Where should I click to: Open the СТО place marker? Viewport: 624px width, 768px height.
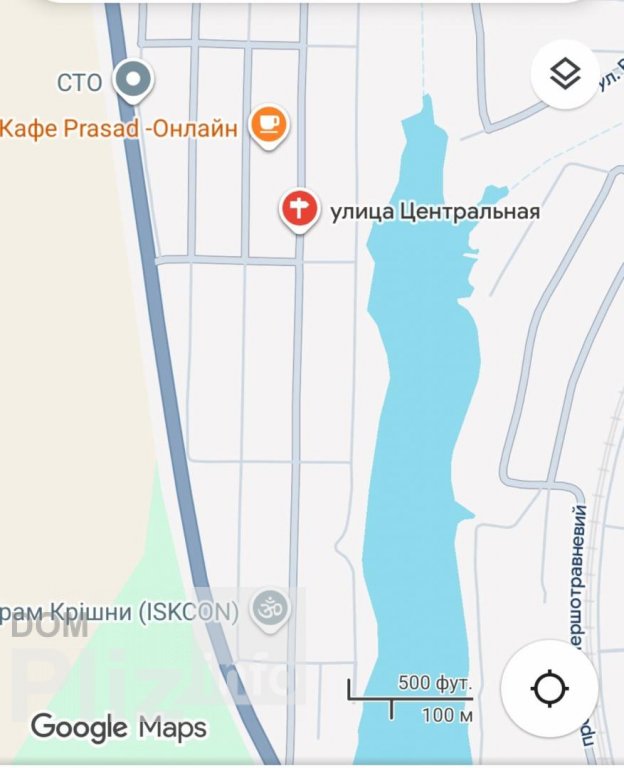click(131, 79)
